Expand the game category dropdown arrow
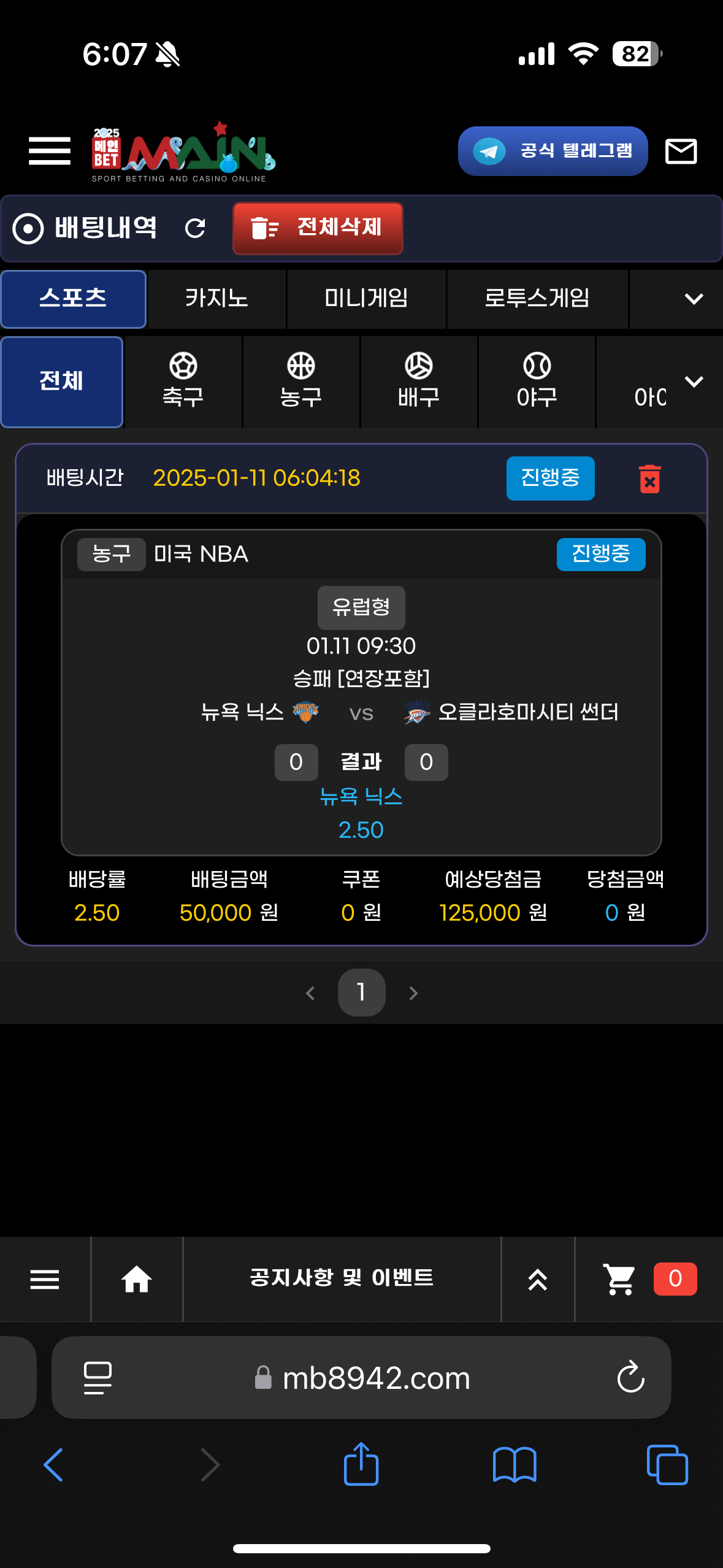This screenshot has width=723, height=1568. 693,299
